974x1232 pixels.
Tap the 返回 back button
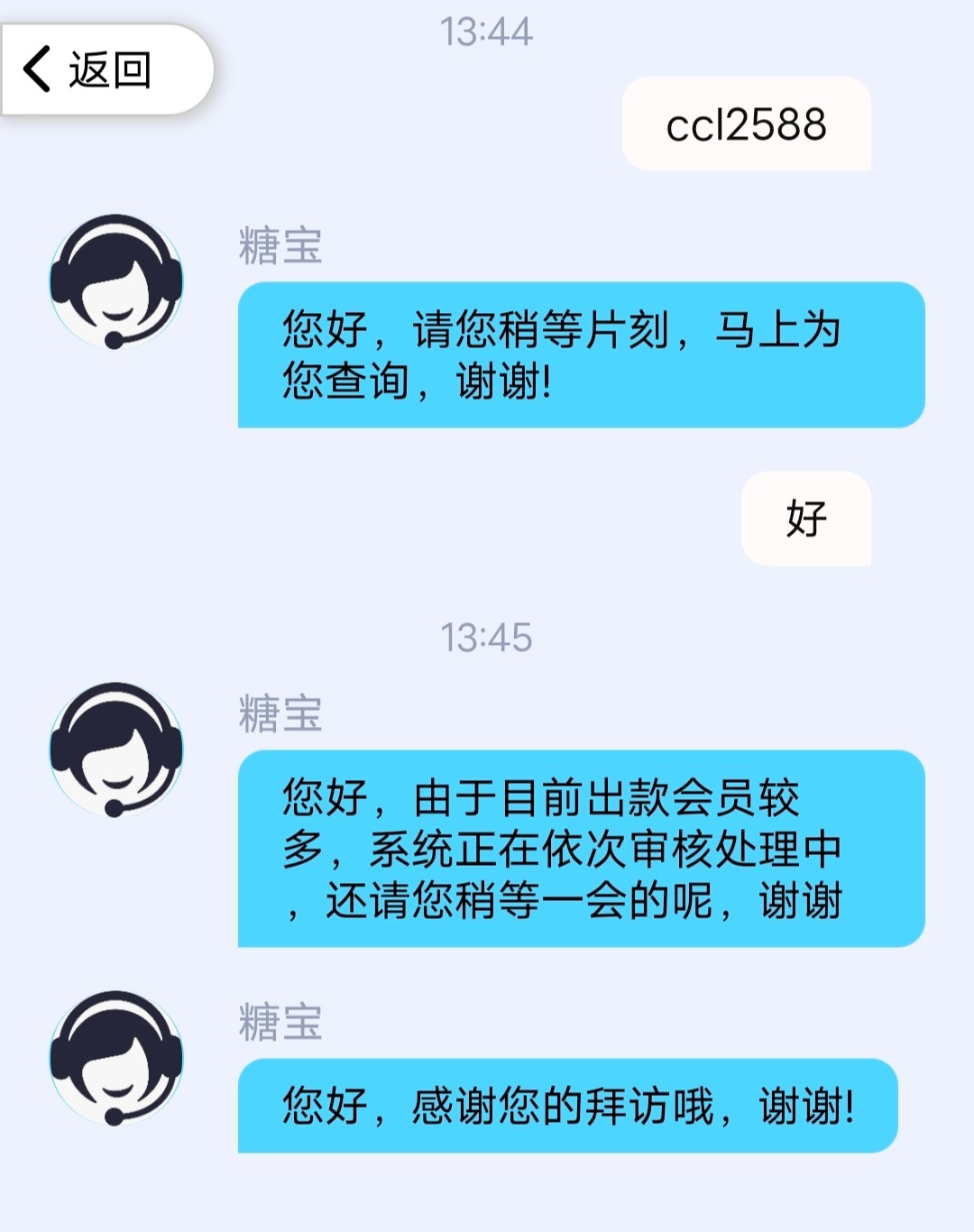point(90,70)
